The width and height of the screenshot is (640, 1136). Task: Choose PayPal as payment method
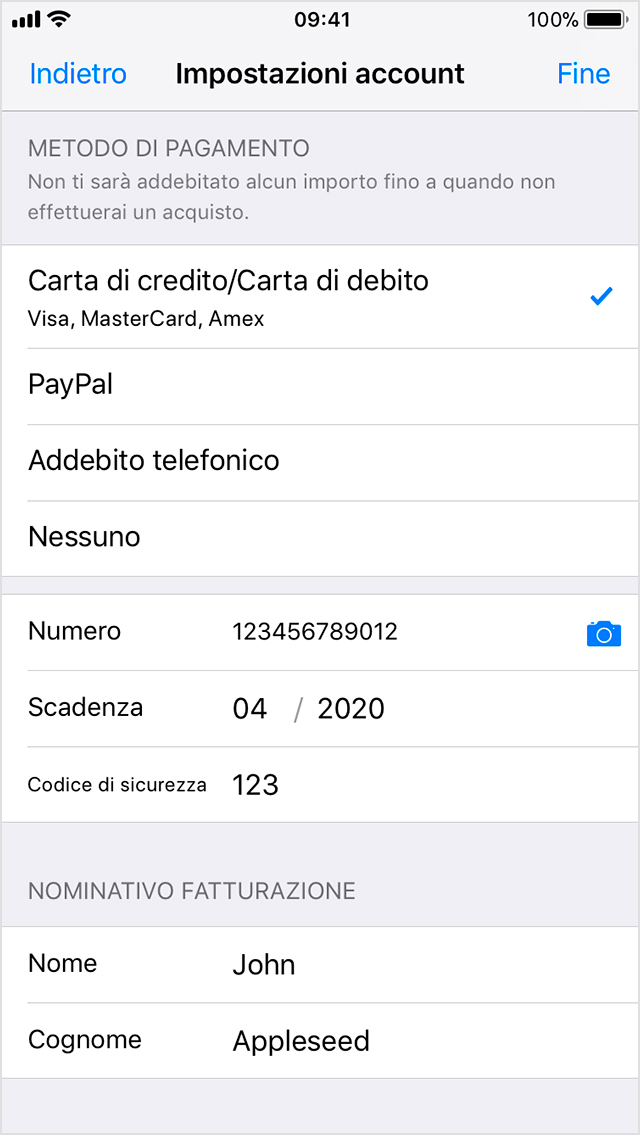pyautogui.click(x=320, y=386)
